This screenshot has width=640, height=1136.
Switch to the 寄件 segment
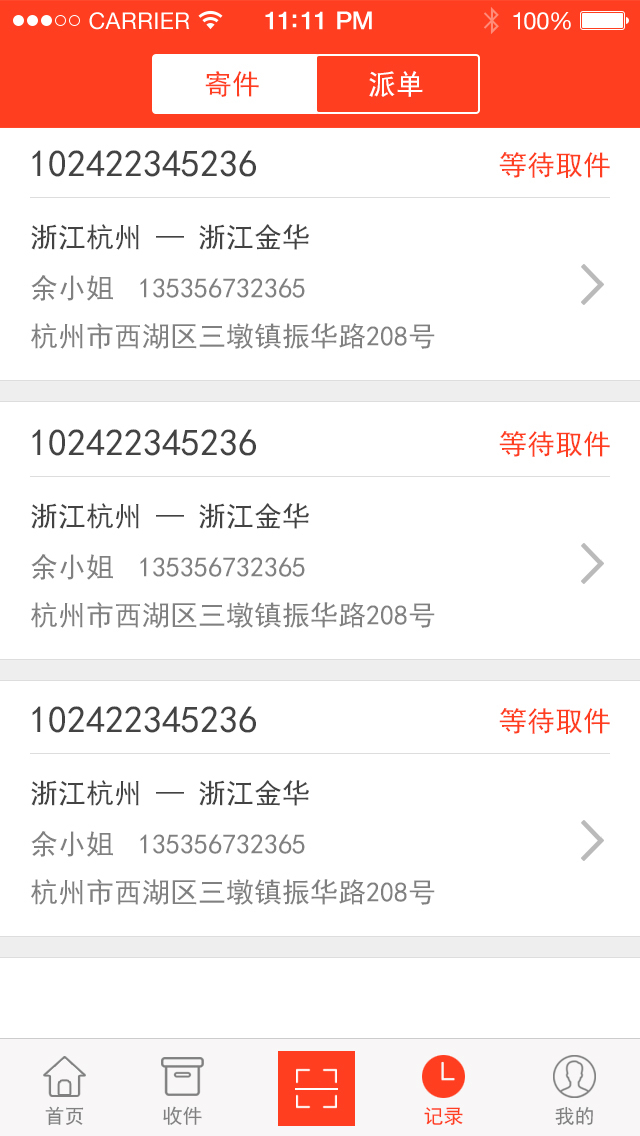tap(234, 84)
